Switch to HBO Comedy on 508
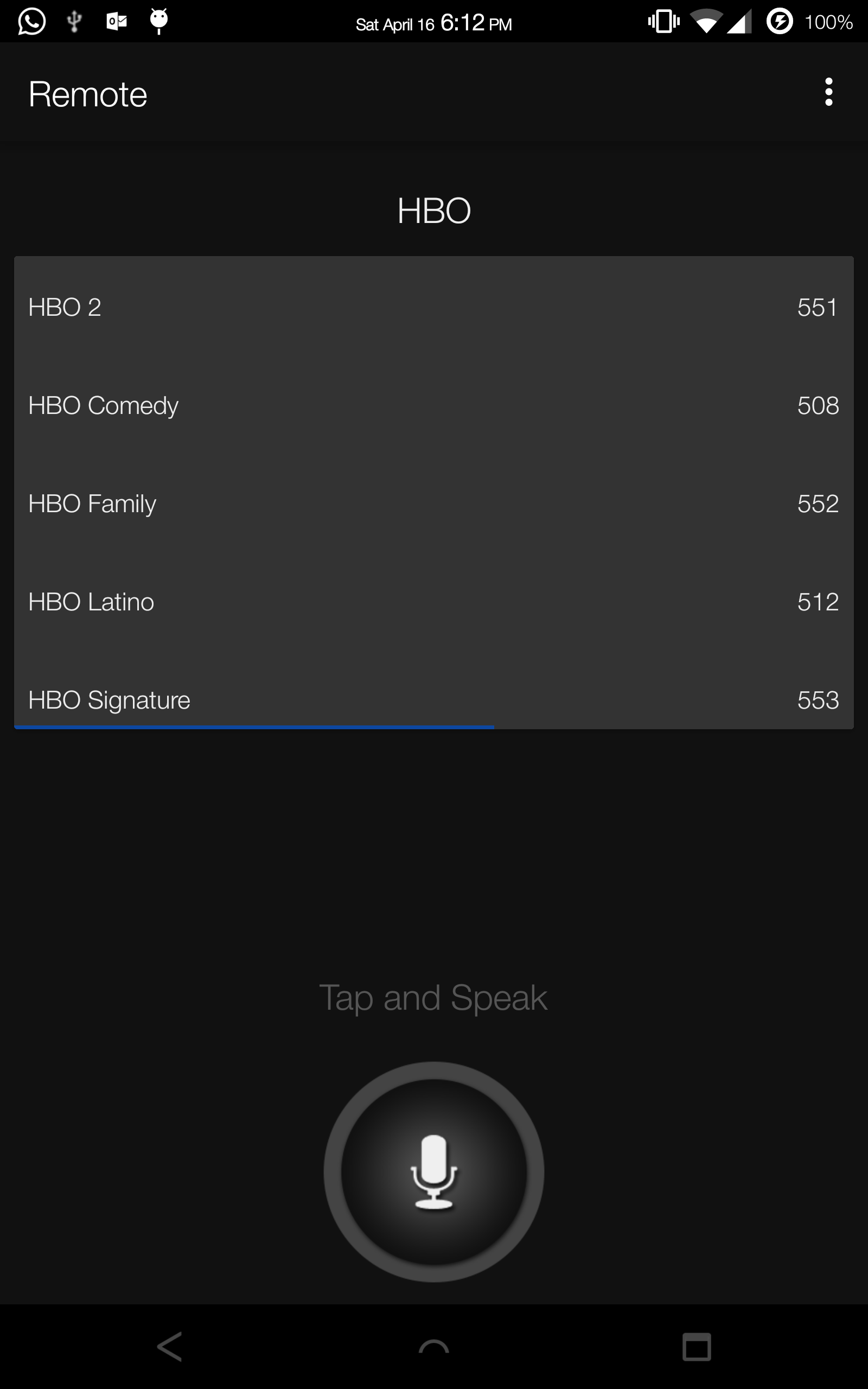Viewport: 868px width, 1389px height. [433, 406]
